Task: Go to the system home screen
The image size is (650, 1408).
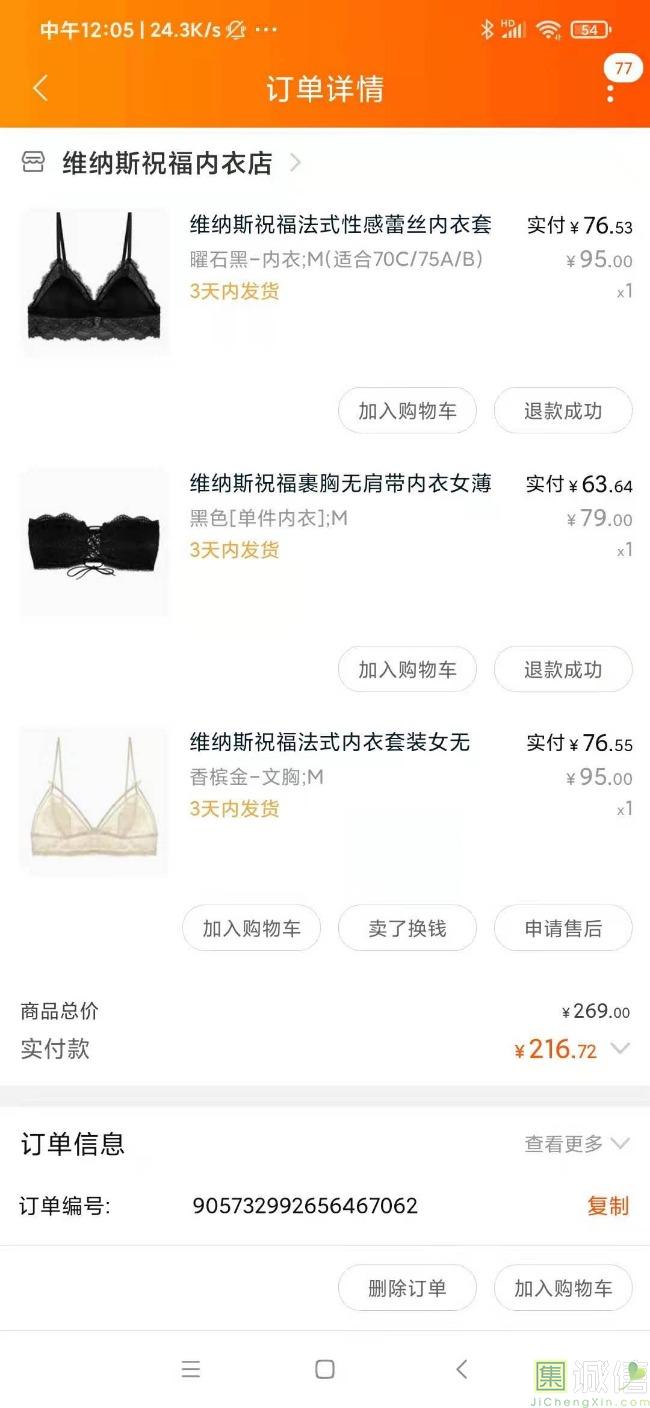Action: (x=324, y=1369)
